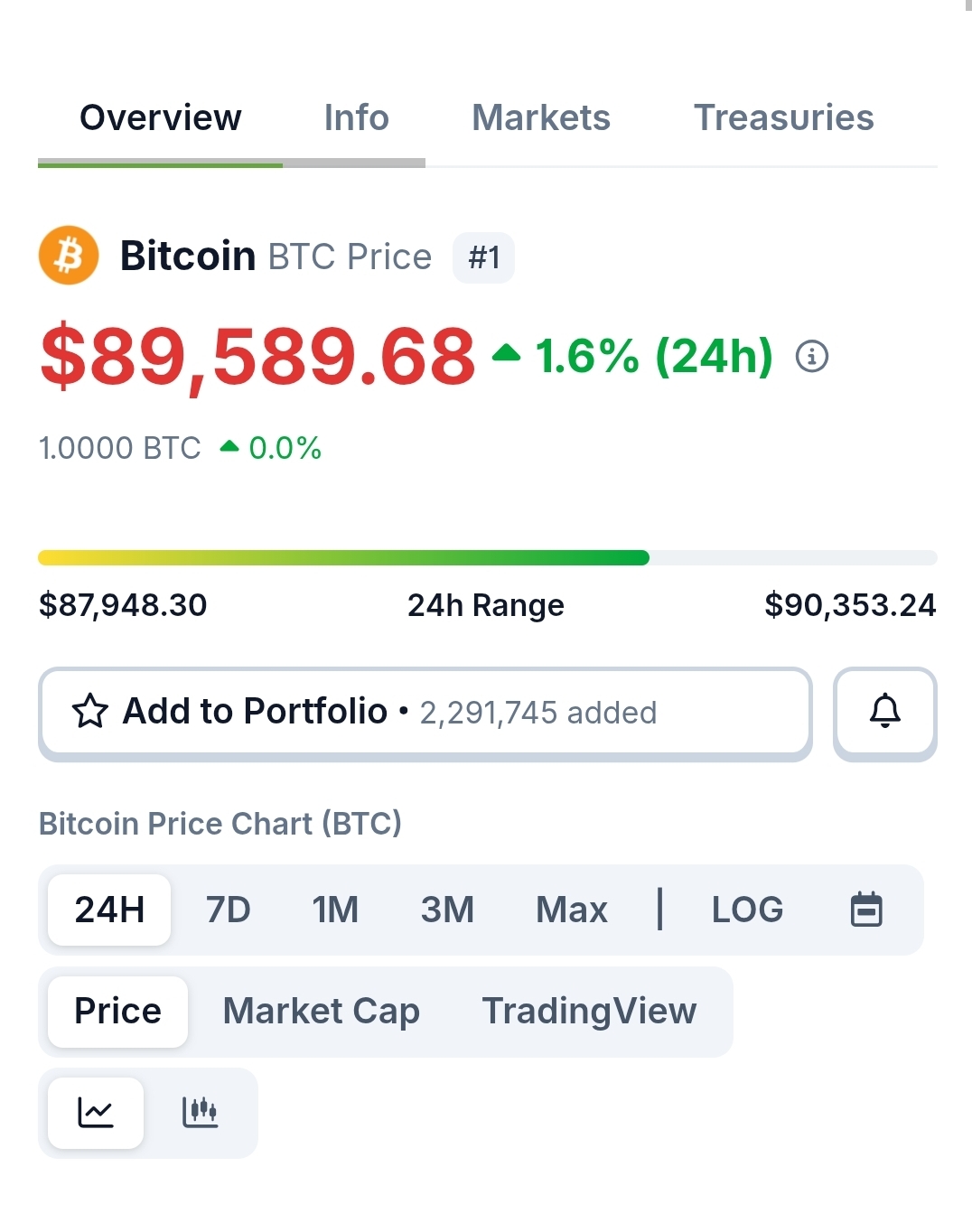
Task: Switch to candlestick chart view
Action: tap(200, 1113)
